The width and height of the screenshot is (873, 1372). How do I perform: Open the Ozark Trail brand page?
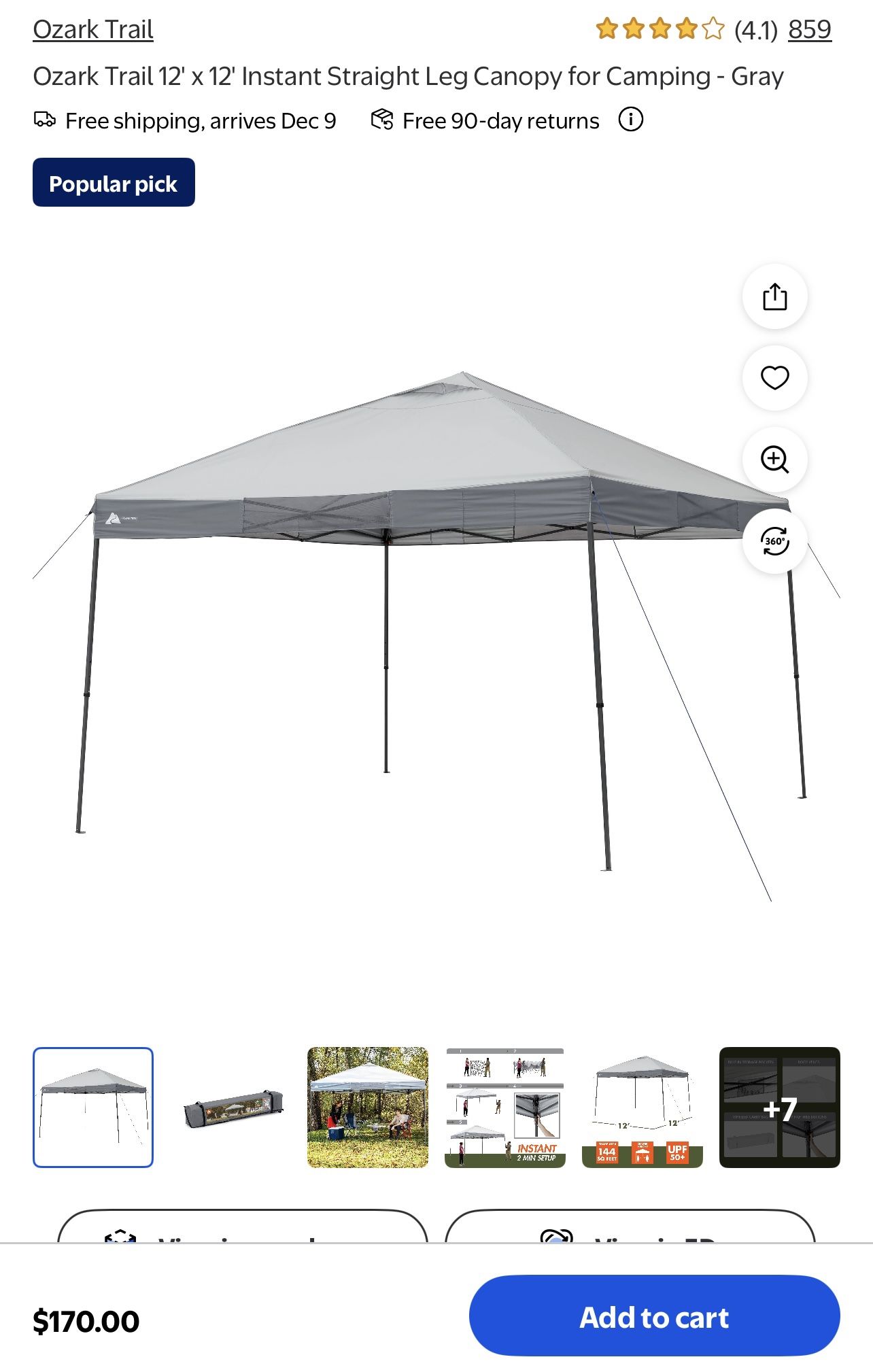pyautogui.click(x=92, y=29)
